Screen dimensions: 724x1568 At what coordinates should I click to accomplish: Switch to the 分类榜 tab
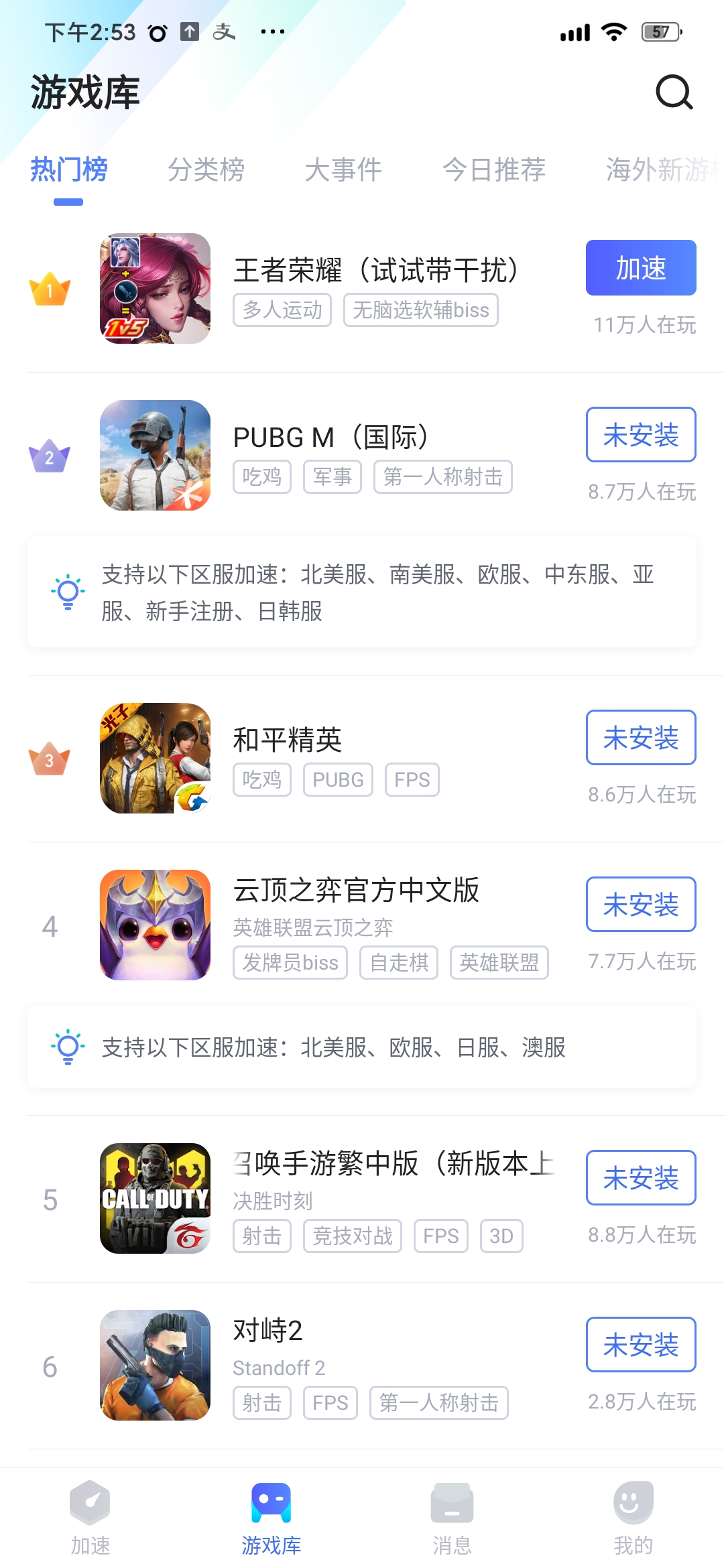pos(206,170)
